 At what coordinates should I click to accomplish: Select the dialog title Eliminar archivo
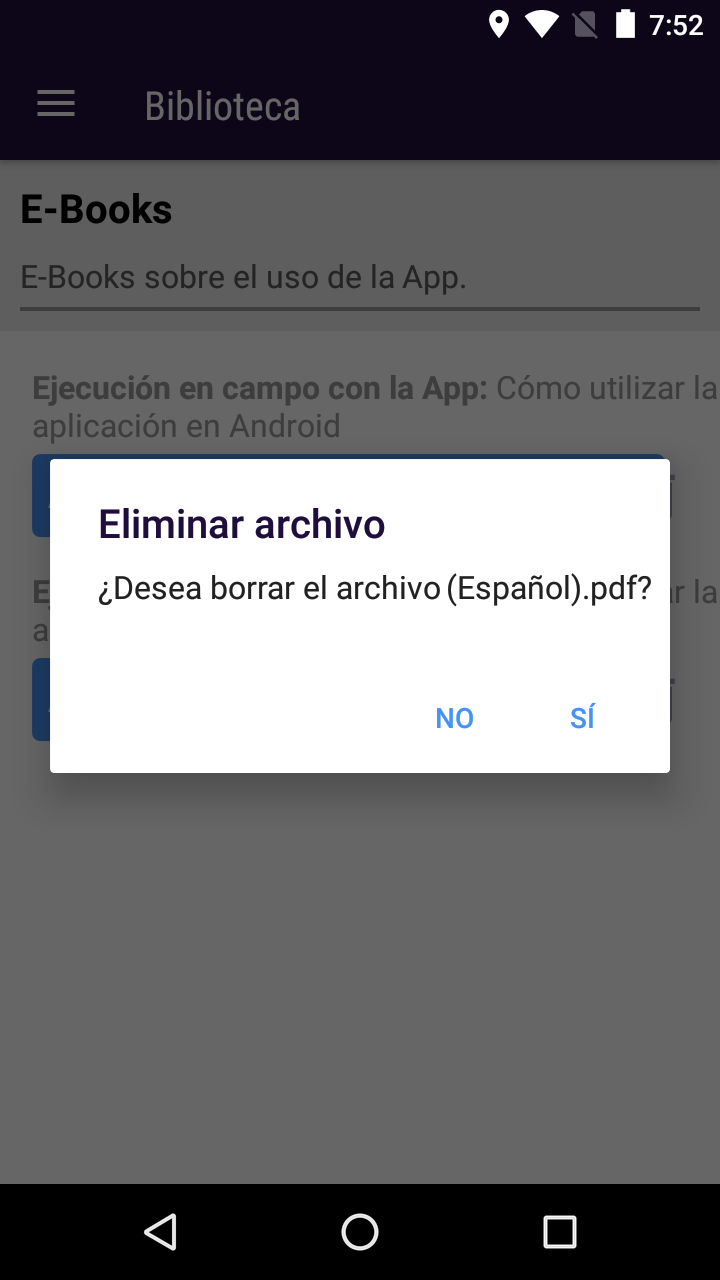241,523
